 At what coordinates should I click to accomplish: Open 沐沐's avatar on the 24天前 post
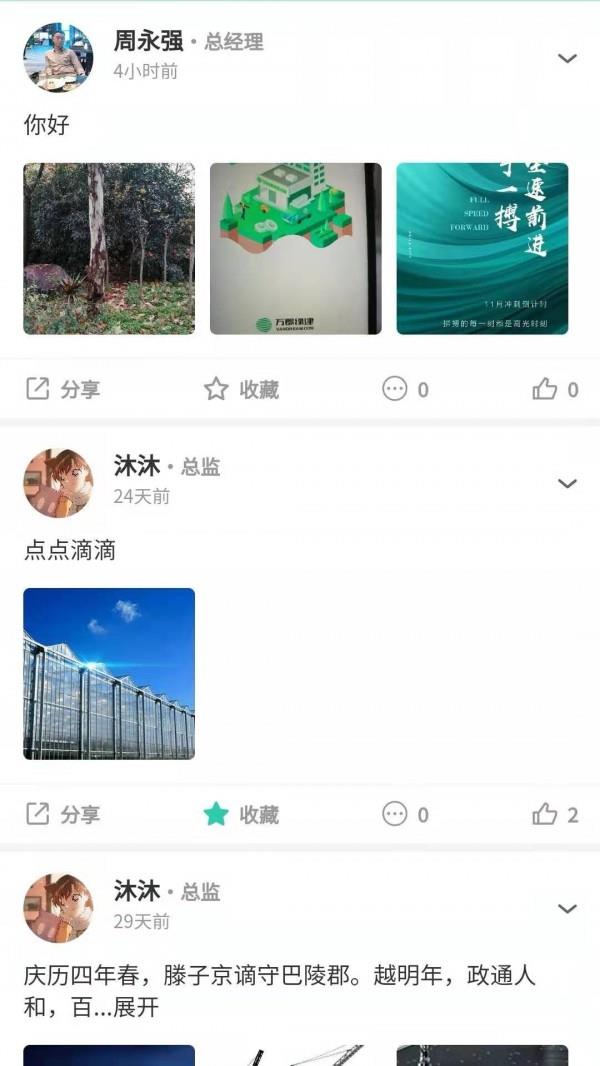tap(58, 483)
